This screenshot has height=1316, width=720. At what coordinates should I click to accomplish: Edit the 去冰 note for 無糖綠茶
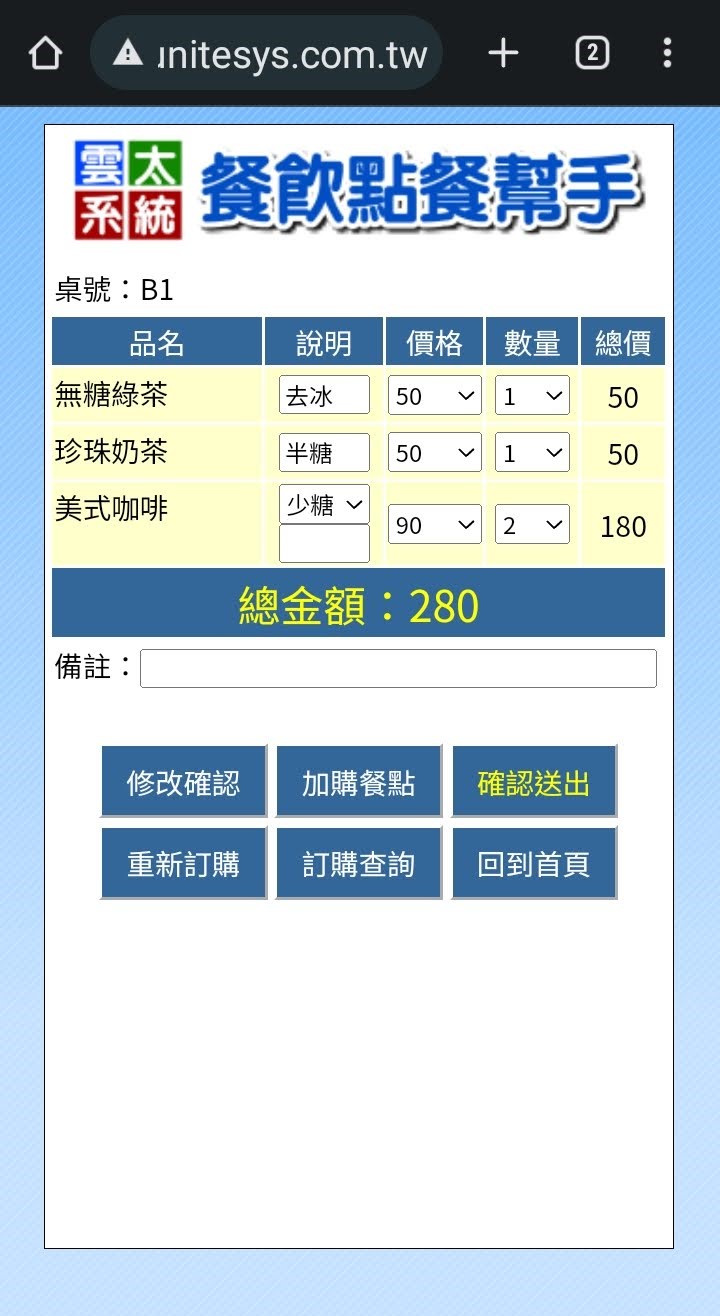(324, 395)
